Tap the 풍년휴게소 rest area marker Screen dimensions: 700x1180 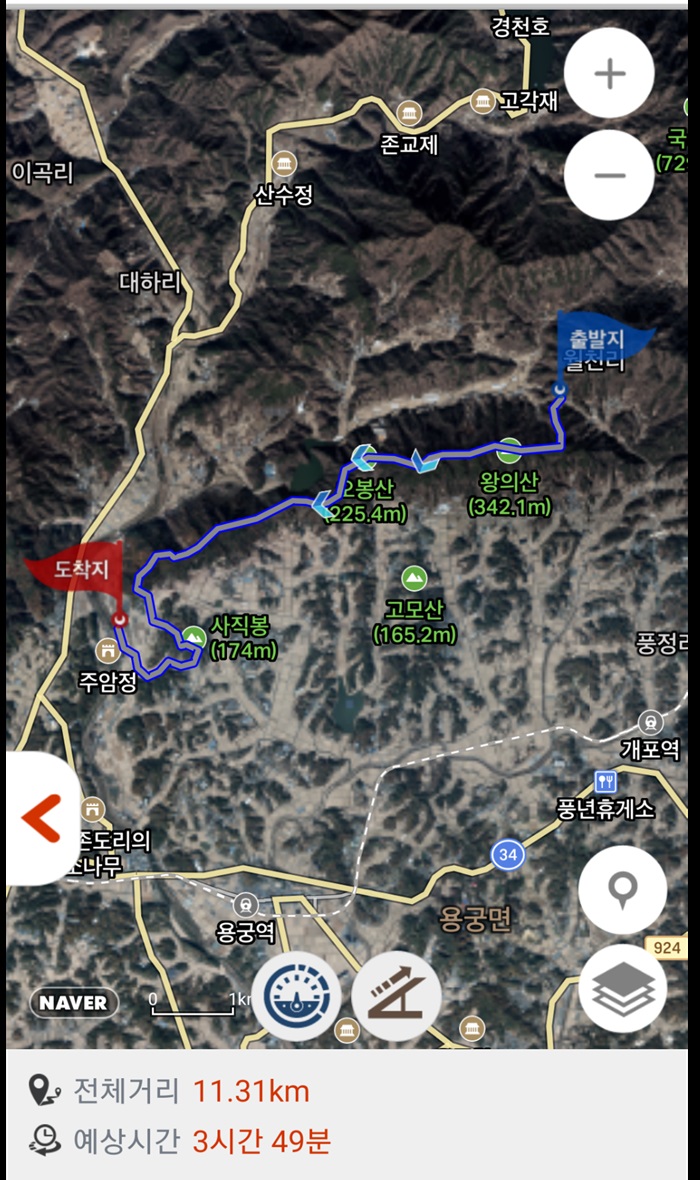pyautogui.click(x=605, y=781)
